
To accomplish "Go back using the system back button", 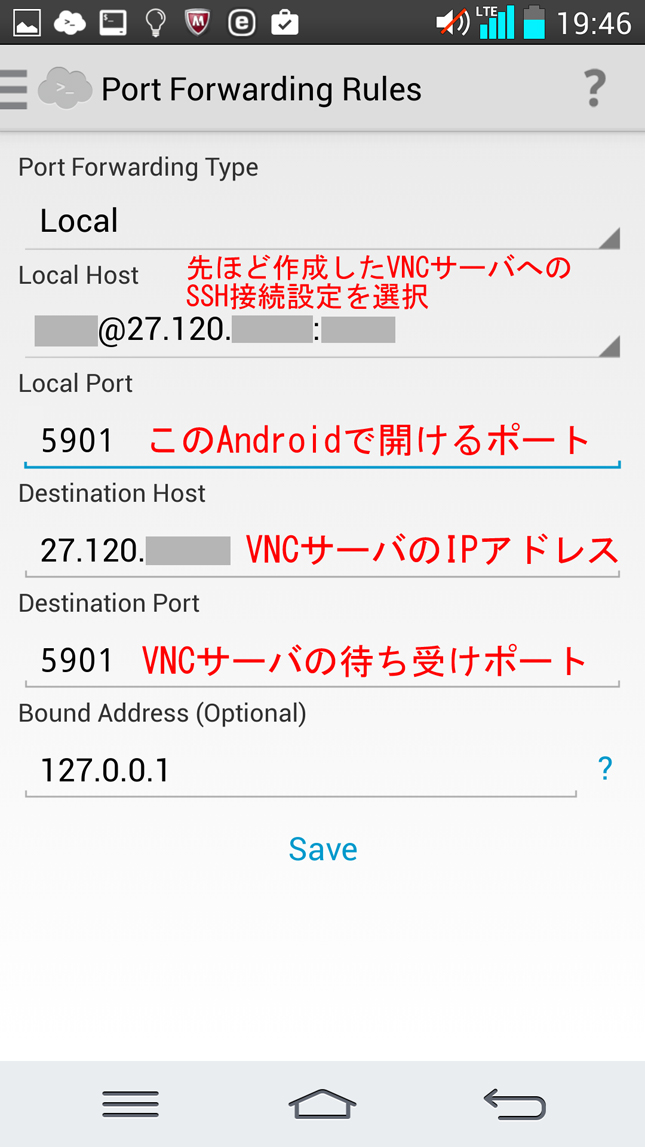I will click(514, 1103).
